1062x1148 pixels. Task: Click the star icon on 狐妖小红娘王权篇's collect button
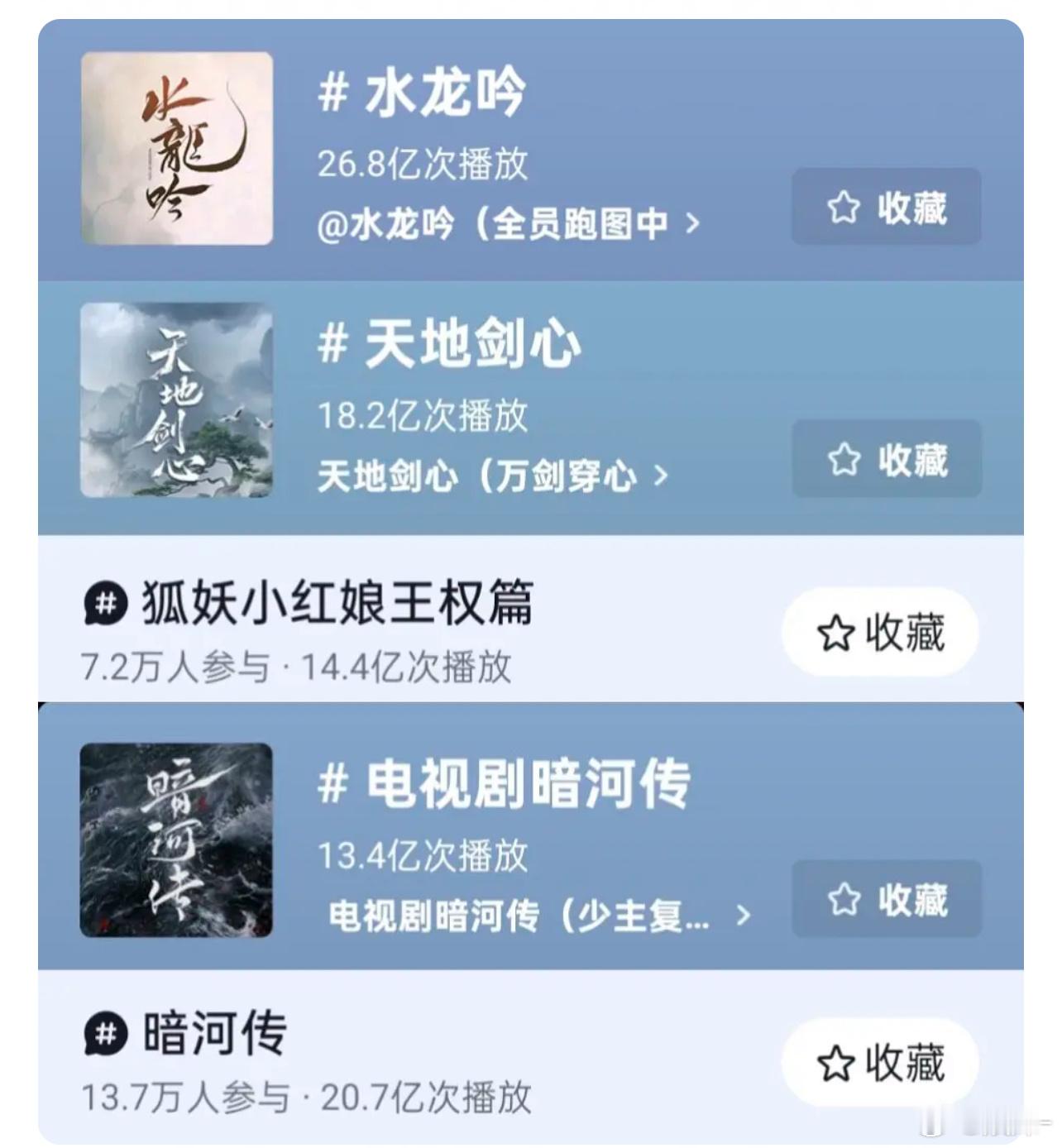tap(836, 631)
